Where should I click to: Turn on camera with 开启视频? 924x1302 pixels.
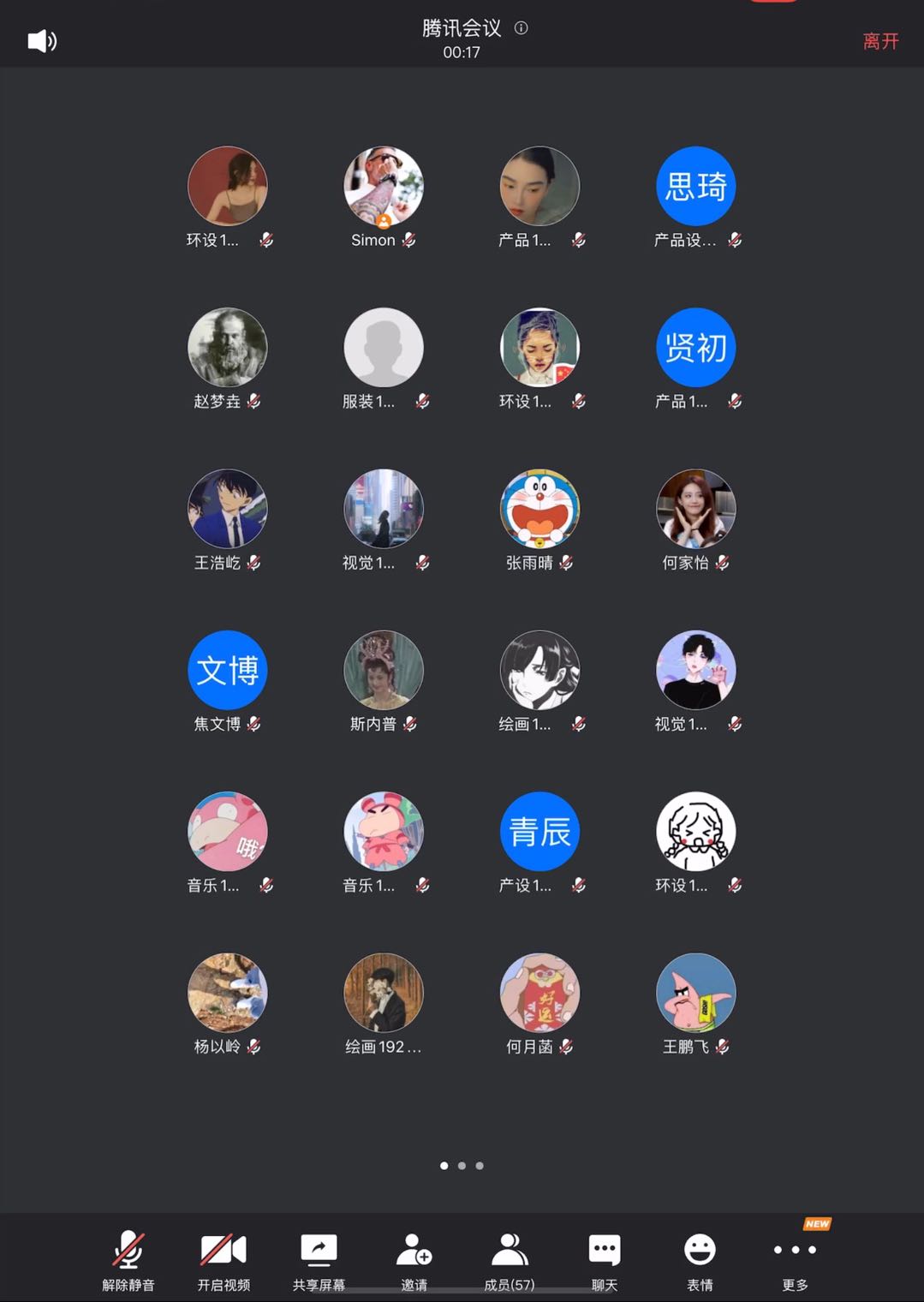point(224,1259)
